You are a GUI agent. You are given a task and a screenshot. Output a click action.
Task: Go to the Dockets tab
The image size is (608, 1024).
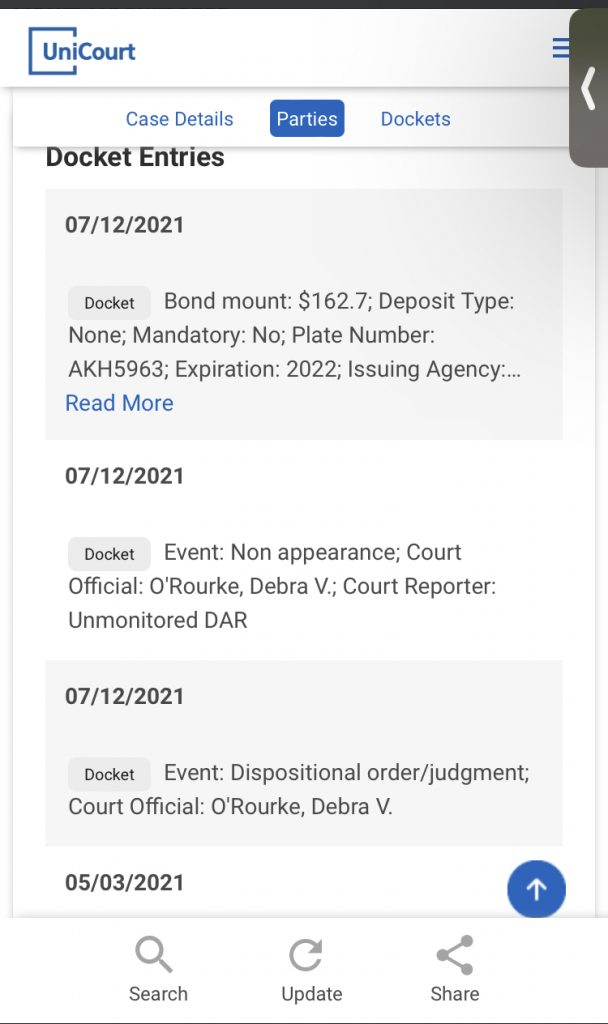[415, 119]
